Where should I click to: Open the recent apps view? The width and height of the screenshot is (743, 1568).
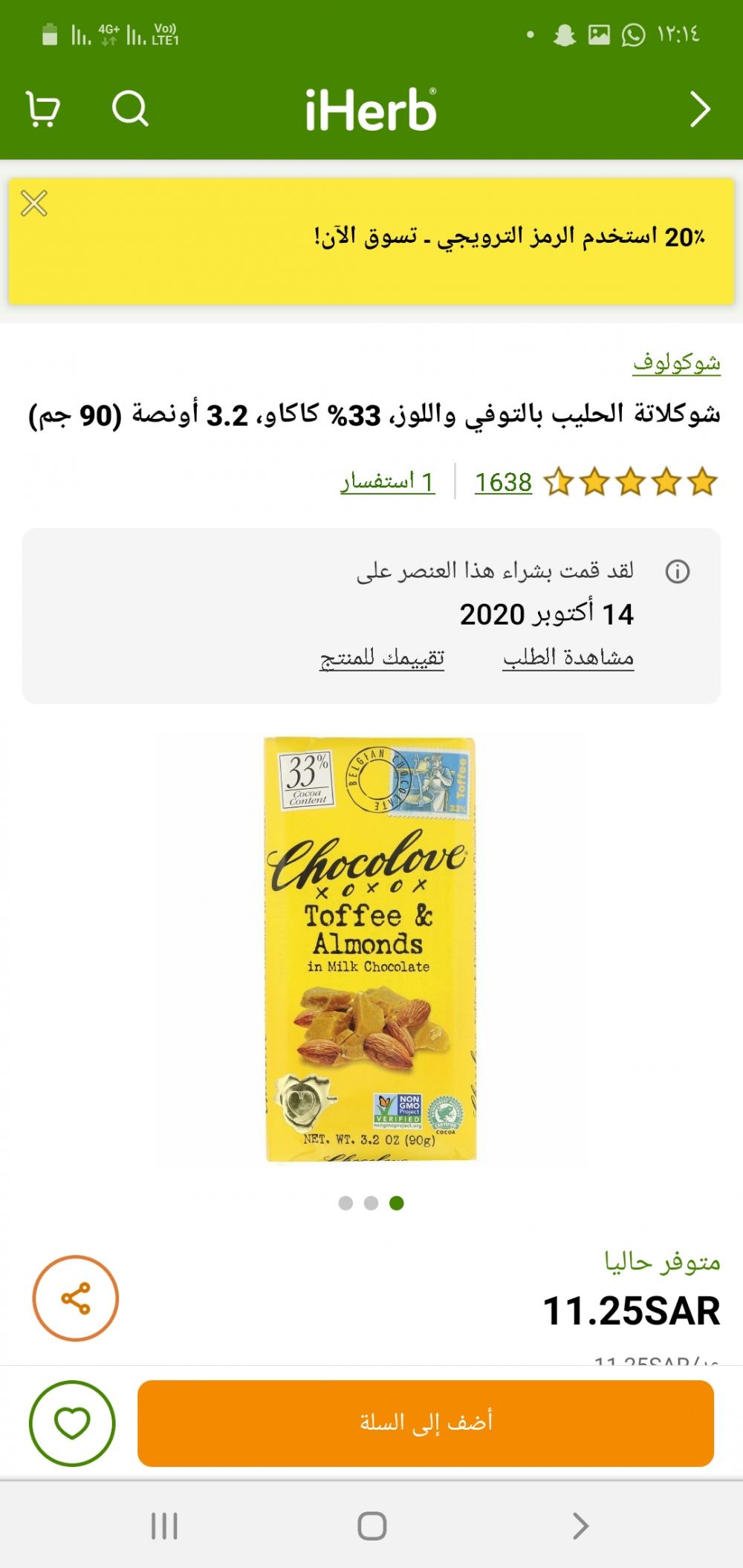tap(164, 1526)
